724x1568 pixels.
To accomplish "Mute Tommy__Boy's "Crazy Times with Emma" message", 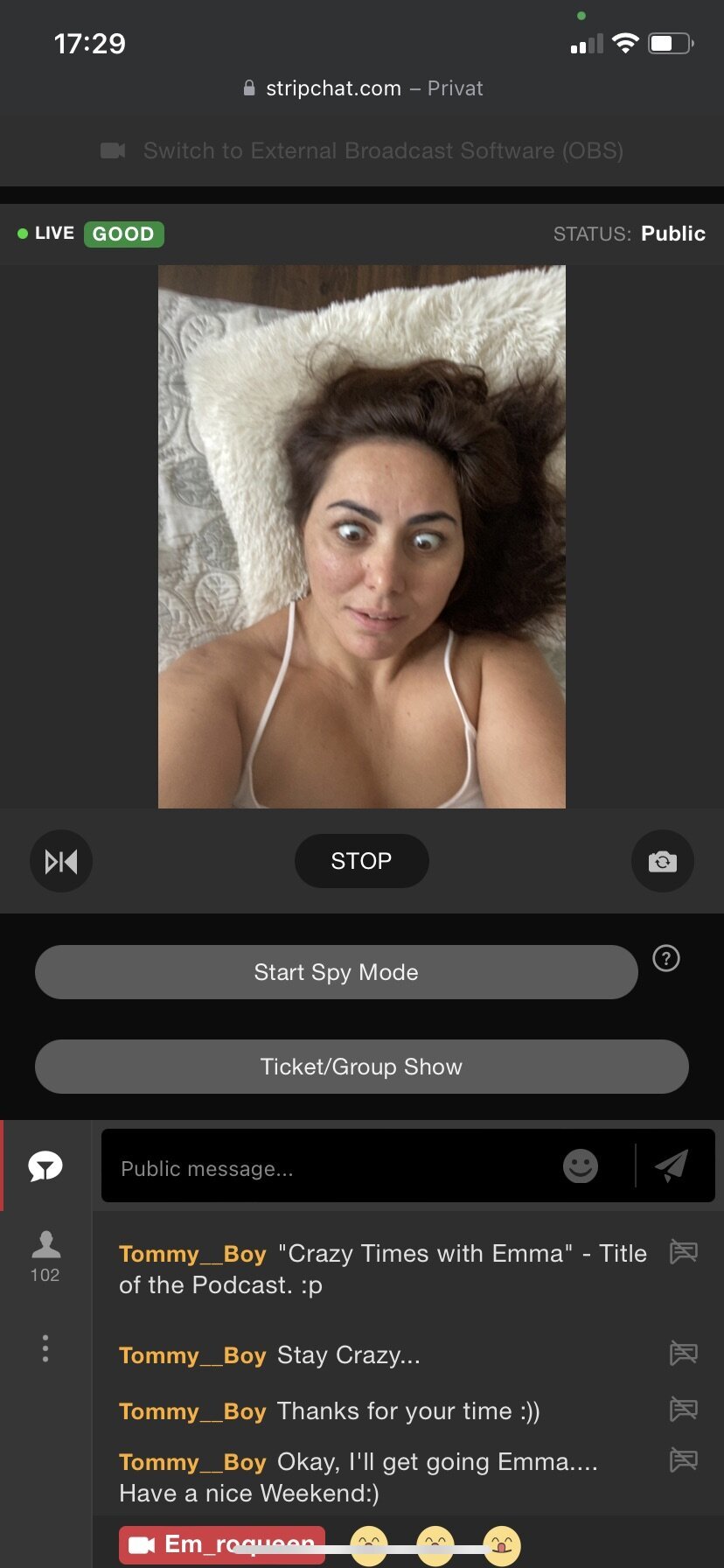I will click(x=683, y=1252).
